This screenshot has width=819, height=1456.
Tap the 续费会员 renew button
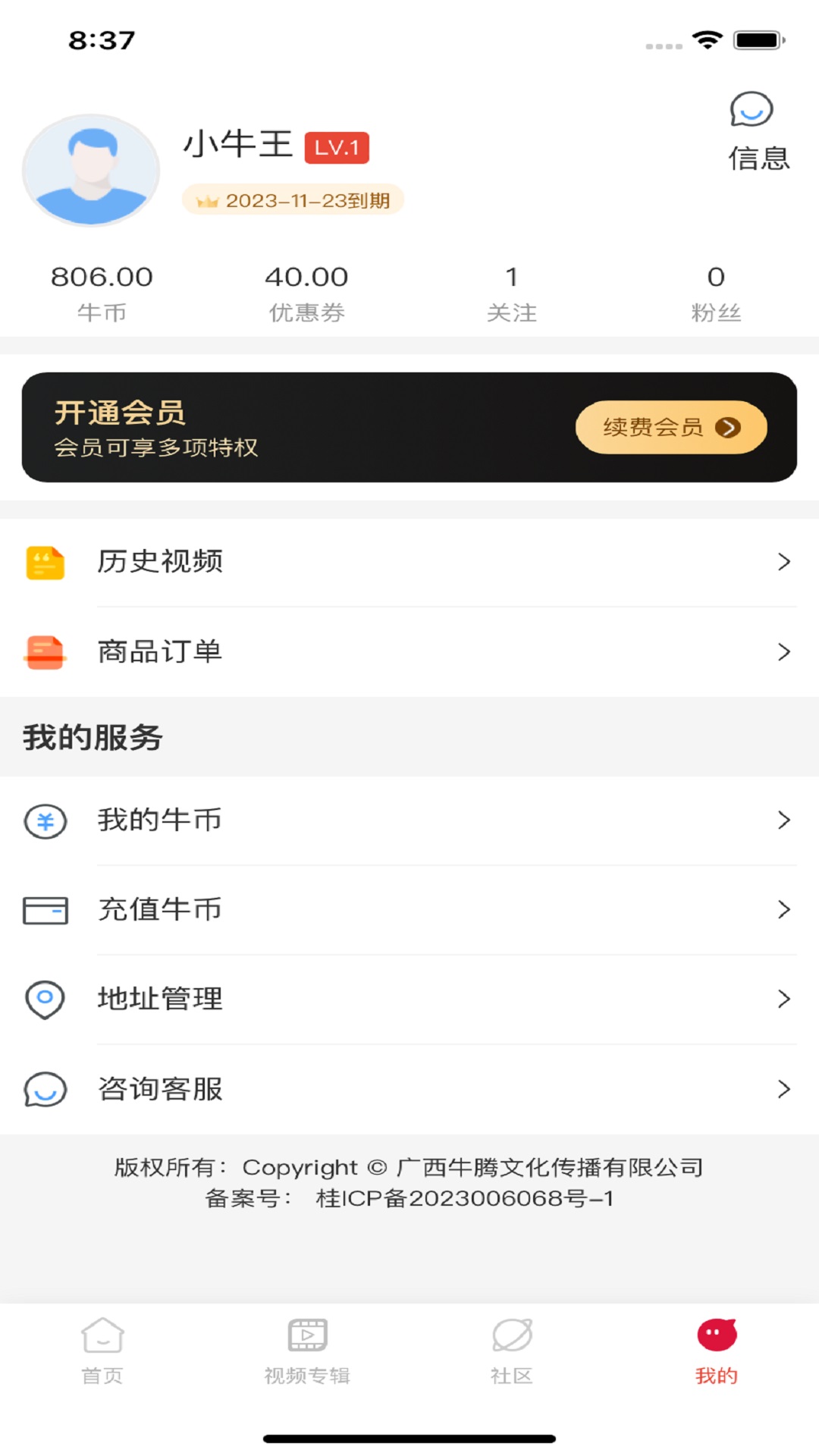click(x=671, y=428)
